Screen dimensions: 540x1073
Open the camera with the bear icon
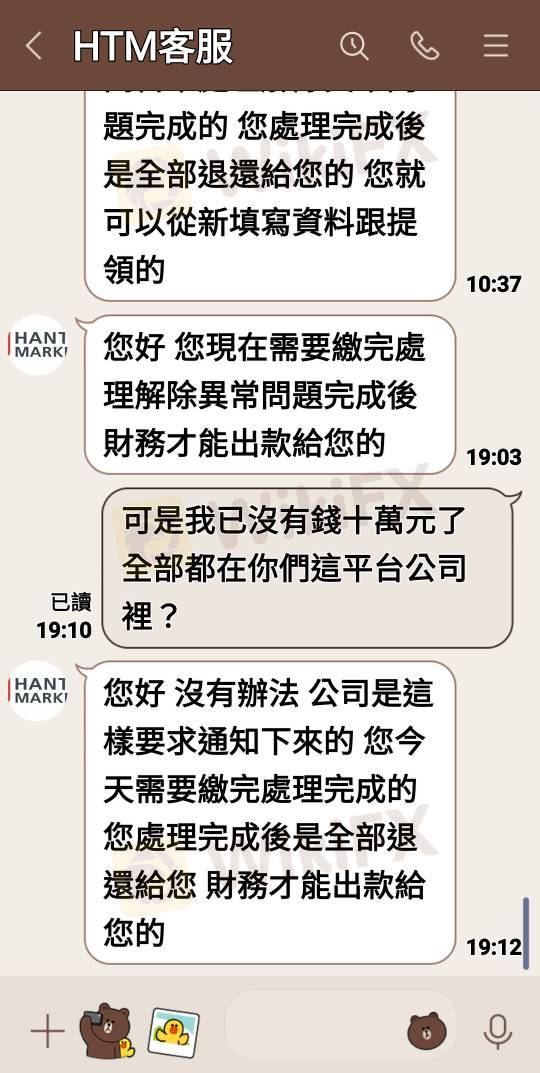tap(106, 1031)
